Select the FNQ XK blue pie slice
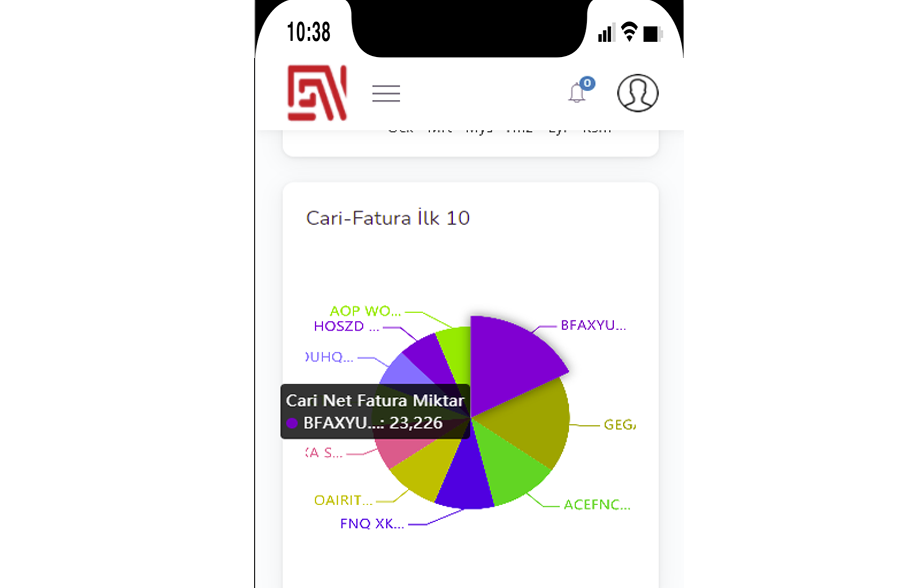924x588 pixels. 462,478
